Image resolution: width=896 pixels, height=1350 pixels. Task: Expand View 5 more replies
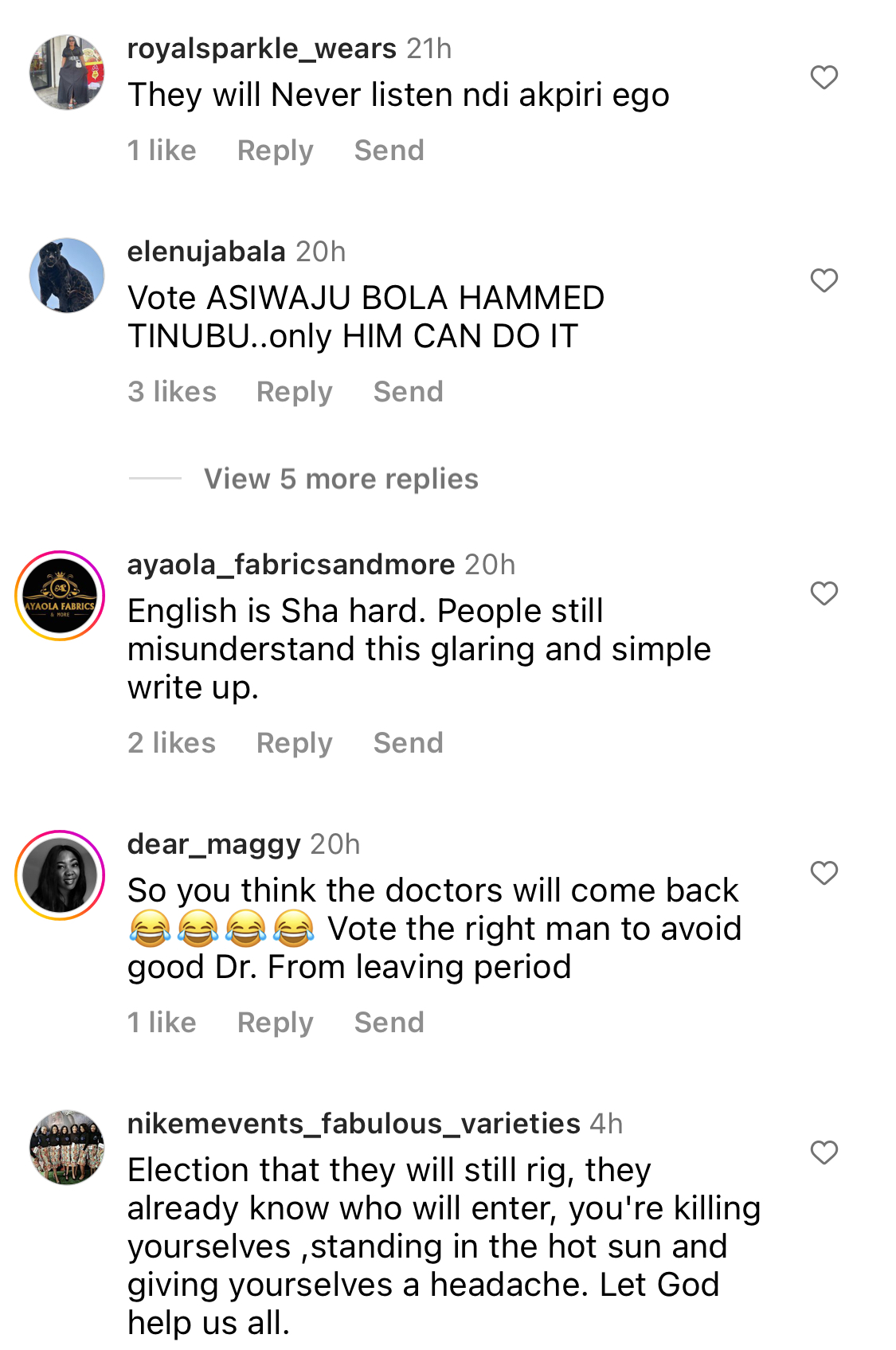pyautogui.click(x=340, y=479)
